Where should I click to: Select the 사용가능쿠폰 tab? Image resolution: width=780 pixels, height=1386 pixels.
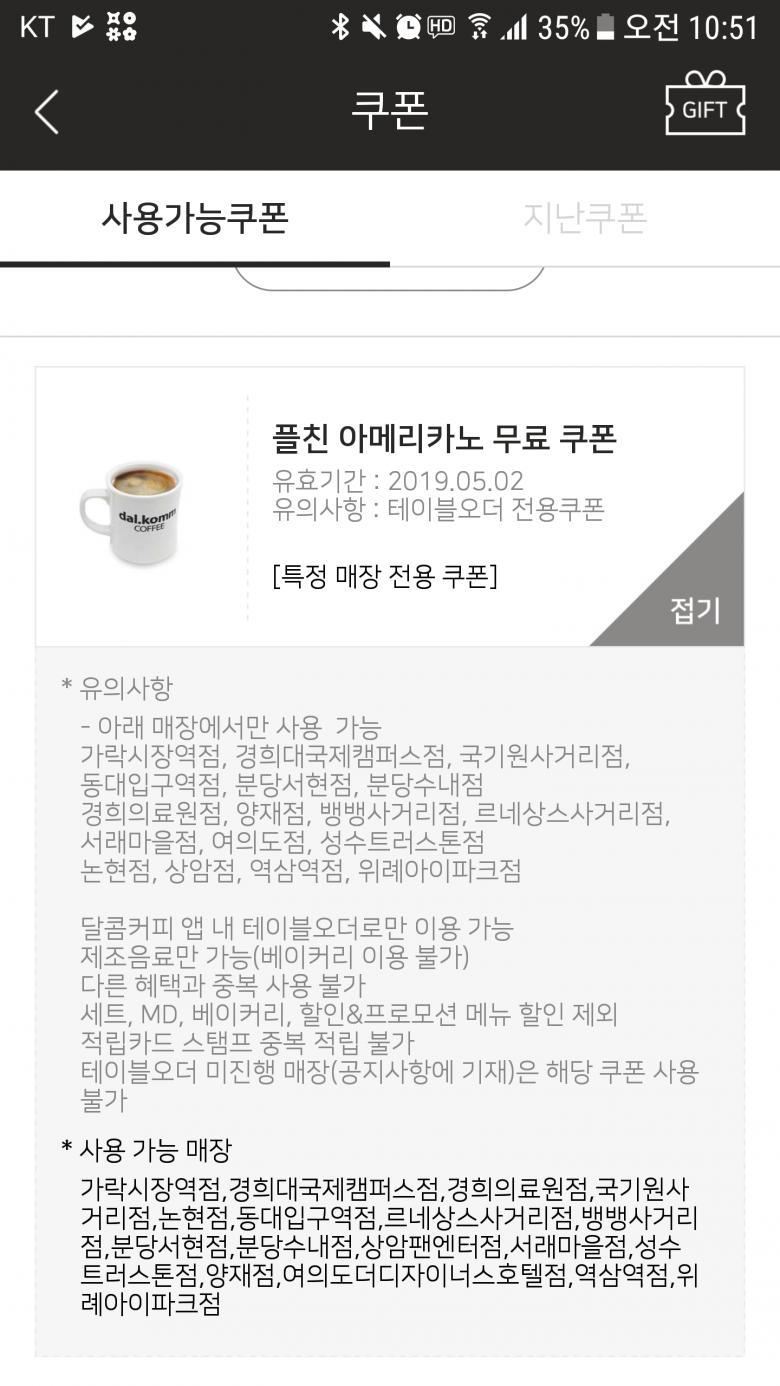pos(195,217)
